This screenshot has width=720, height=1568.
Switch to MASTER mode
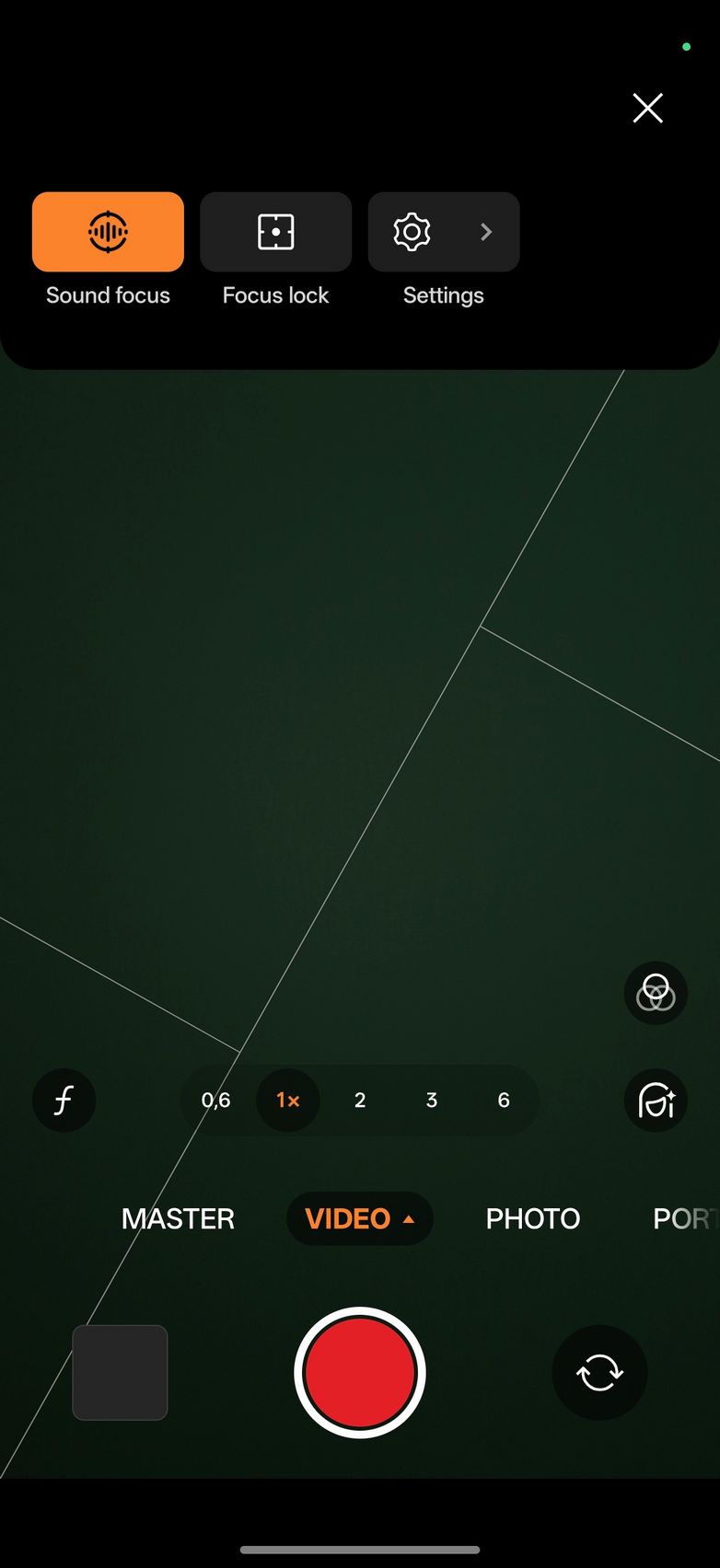[178, 1218]
